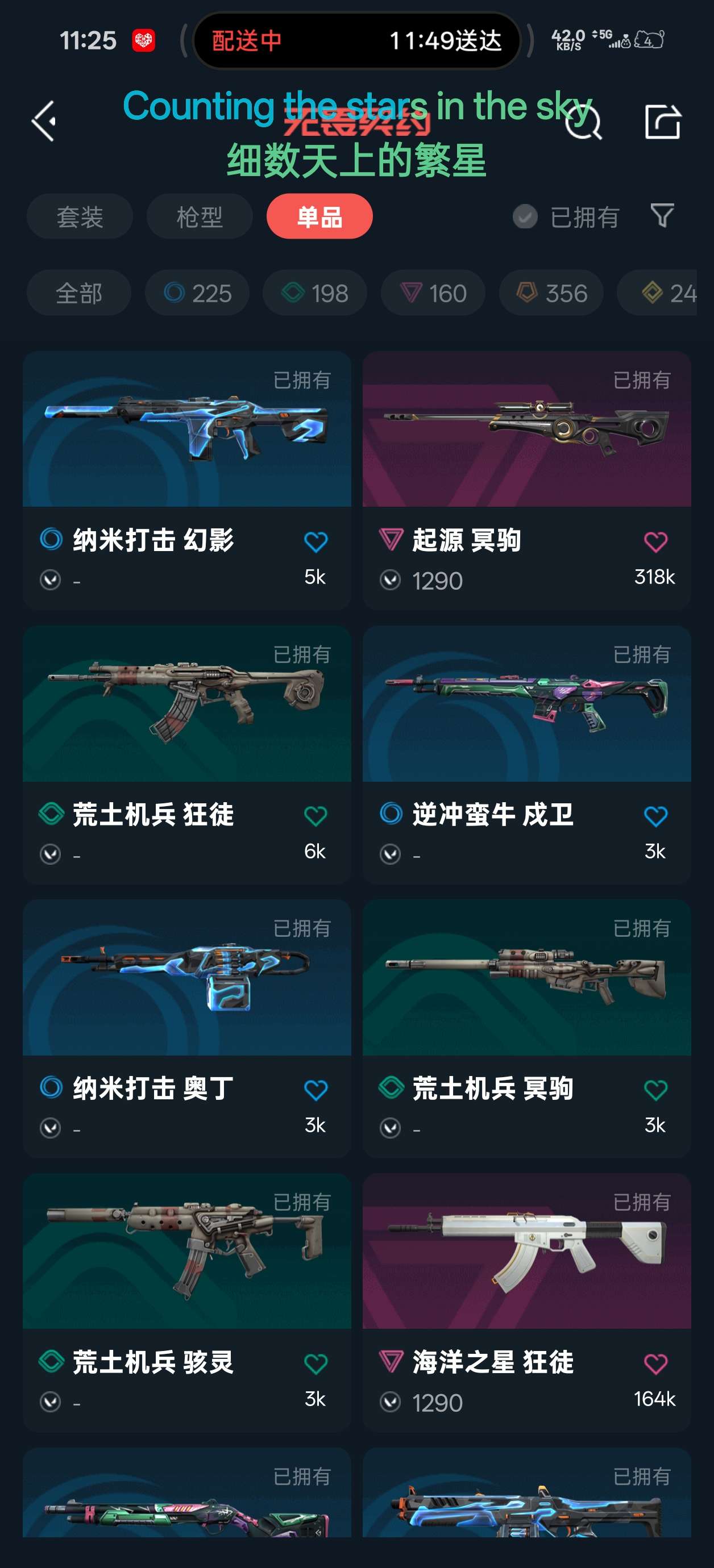This screenshot has height=1568, width=714.
Task: Switch to the 枪型 tab
Action: pos(199,216)
